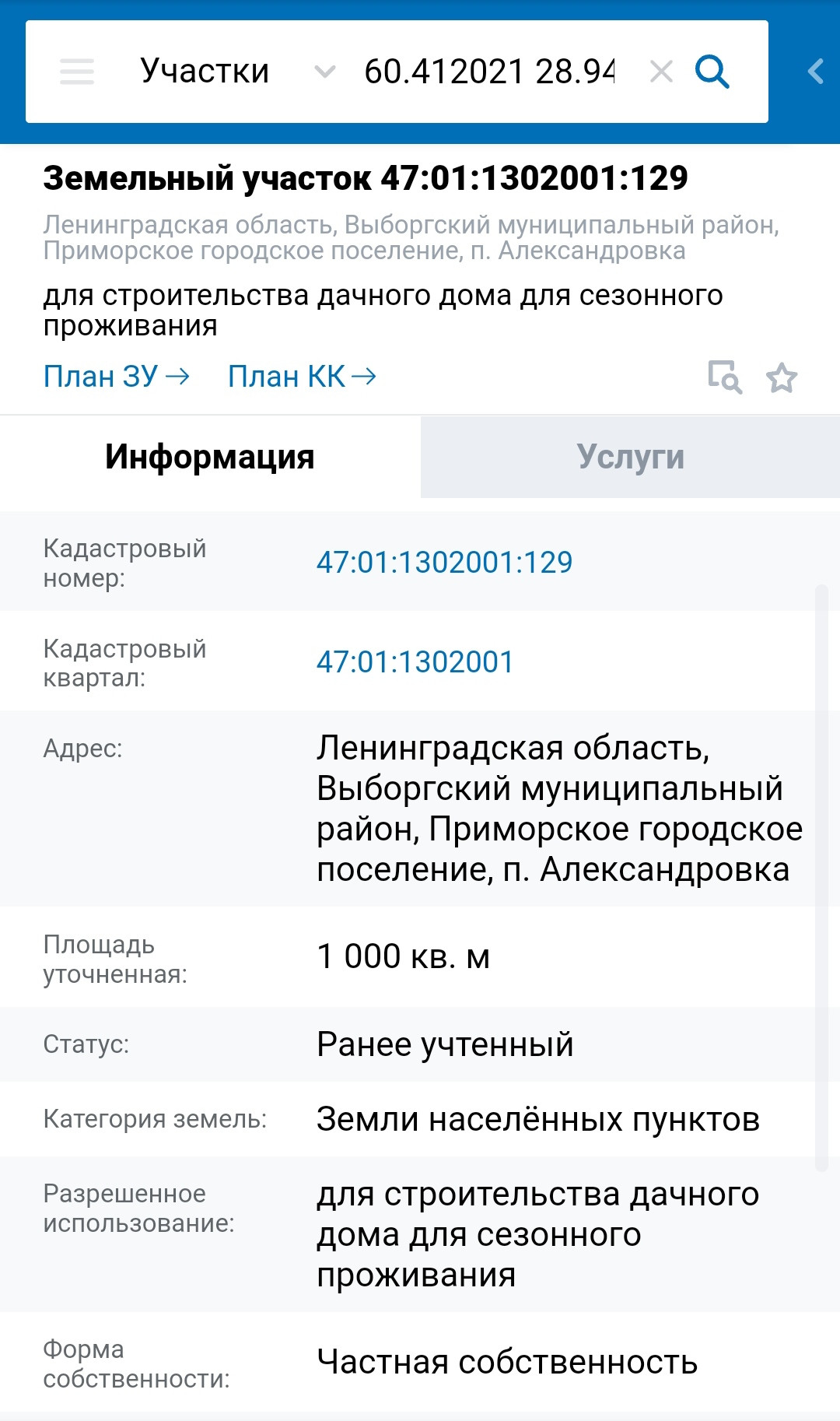Screen dimensions: 840x1421
Task: Open План ЗУ link
Action: pyautogui.click(x=117, y=377)
